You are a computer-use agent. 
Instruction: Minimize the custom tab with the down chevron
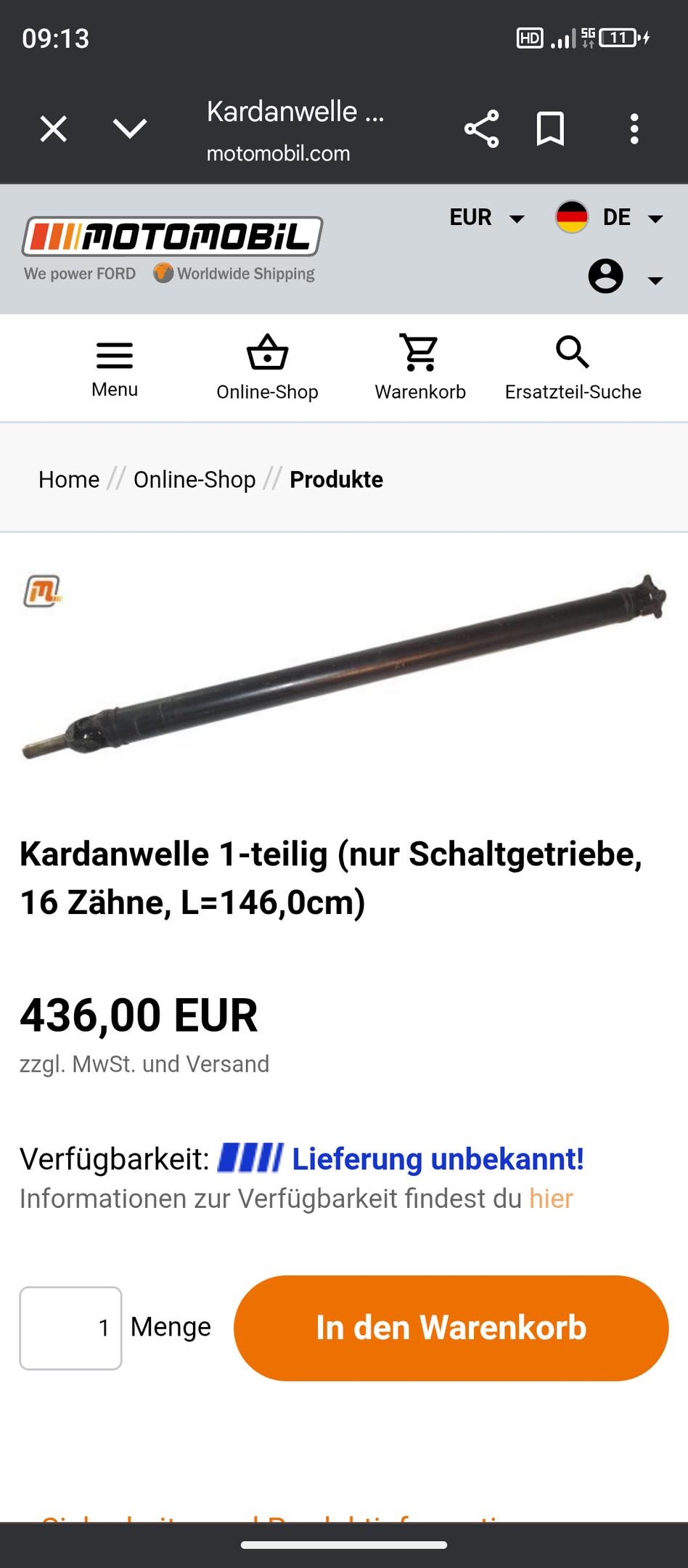pyautogui.click(x=130, y=128)
